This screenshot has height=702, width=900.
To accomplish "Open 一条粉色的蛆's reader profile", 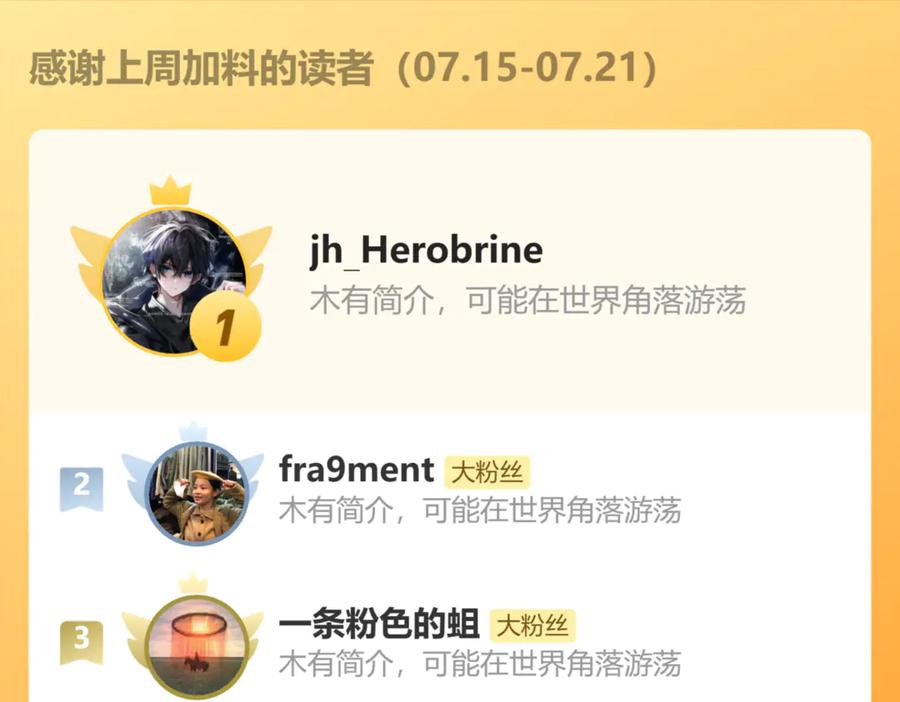I will 380,625.
